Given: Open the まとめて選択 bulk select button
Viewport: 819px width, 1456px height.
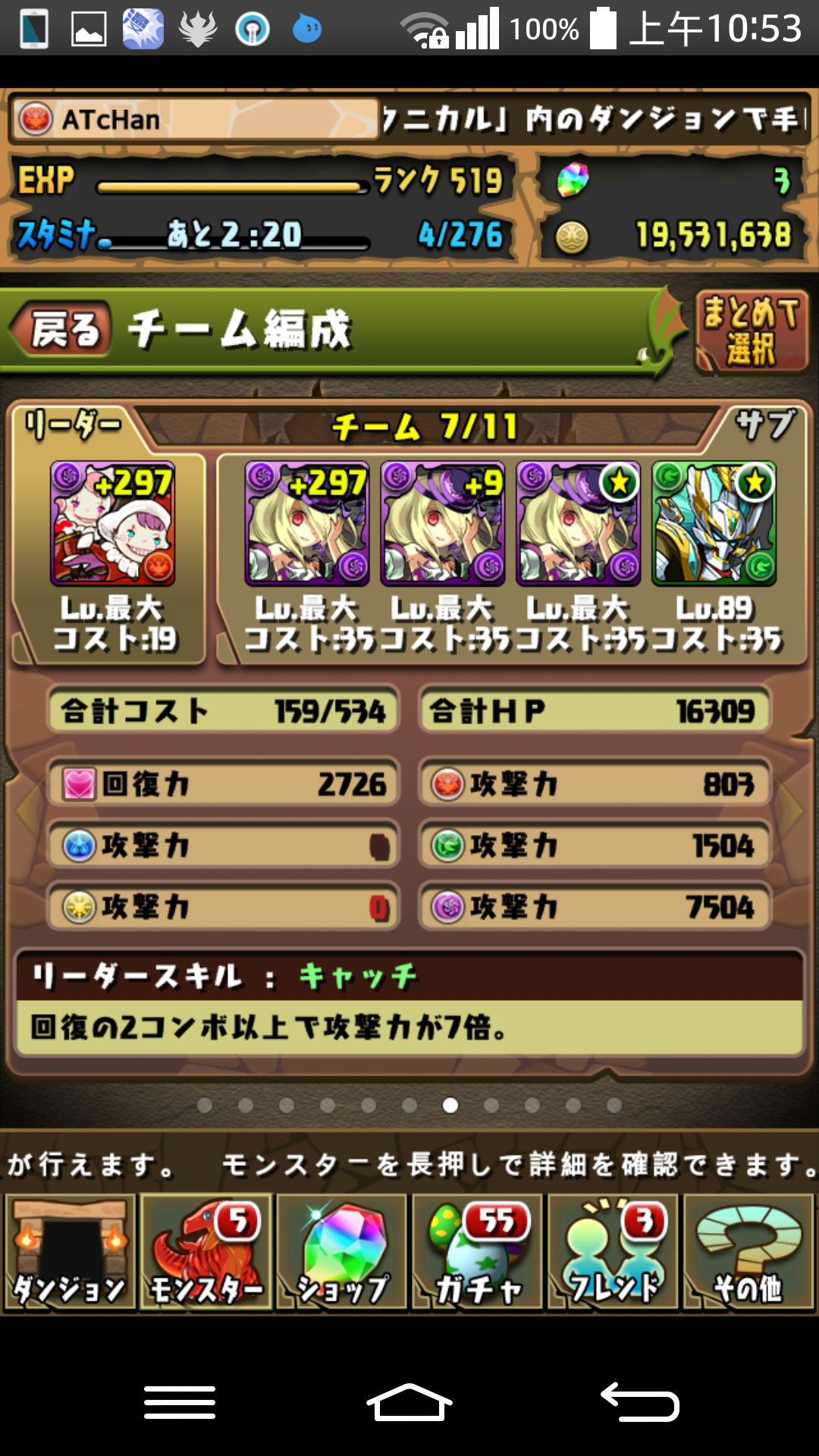Looking at the screenshot, I should [x=751, y=332].
